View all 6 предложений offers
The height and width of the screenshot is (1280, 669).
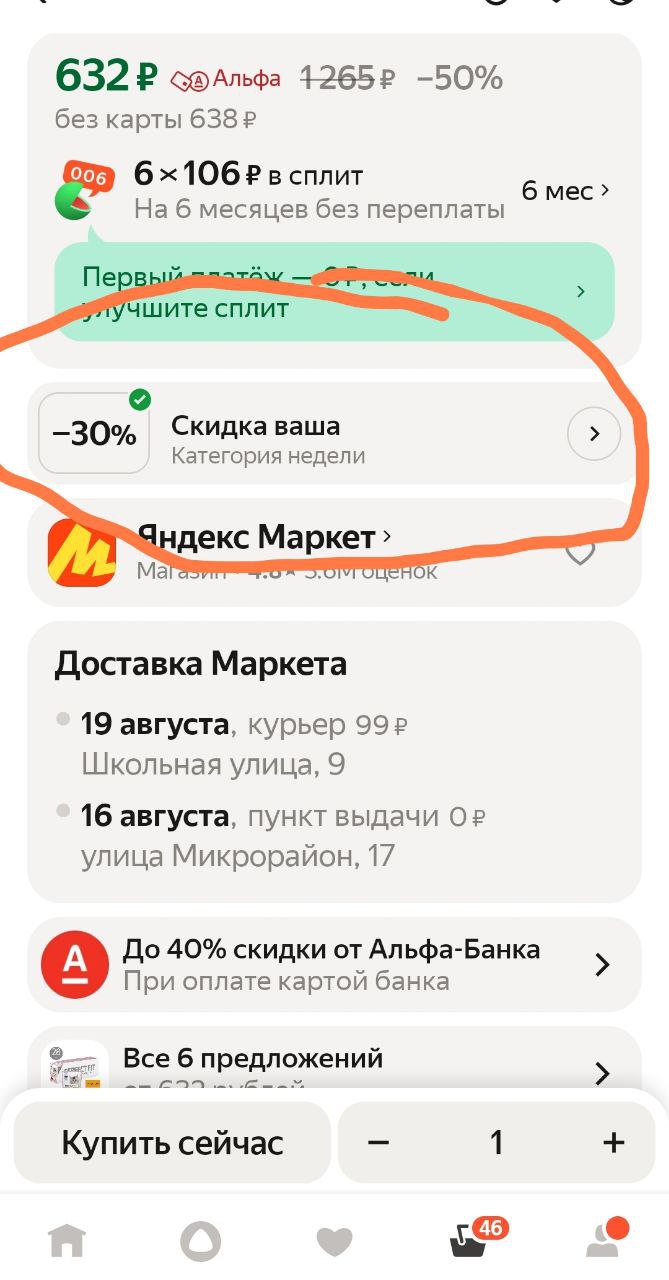tap(334, 1070)
